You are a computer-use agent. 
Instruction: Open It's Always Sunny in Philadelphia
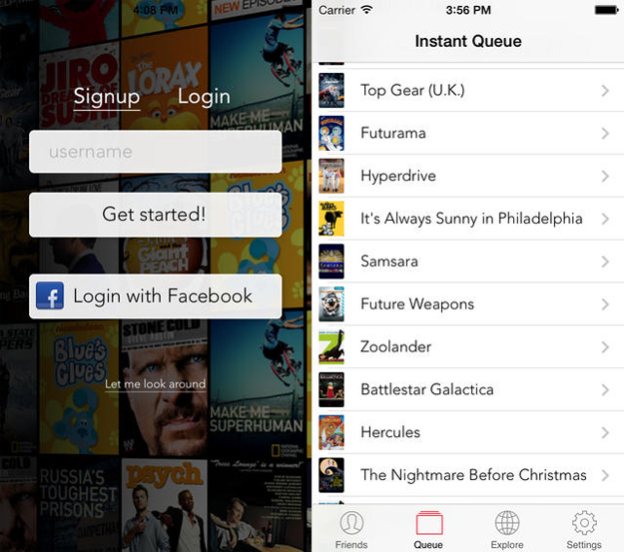[466, 219]
